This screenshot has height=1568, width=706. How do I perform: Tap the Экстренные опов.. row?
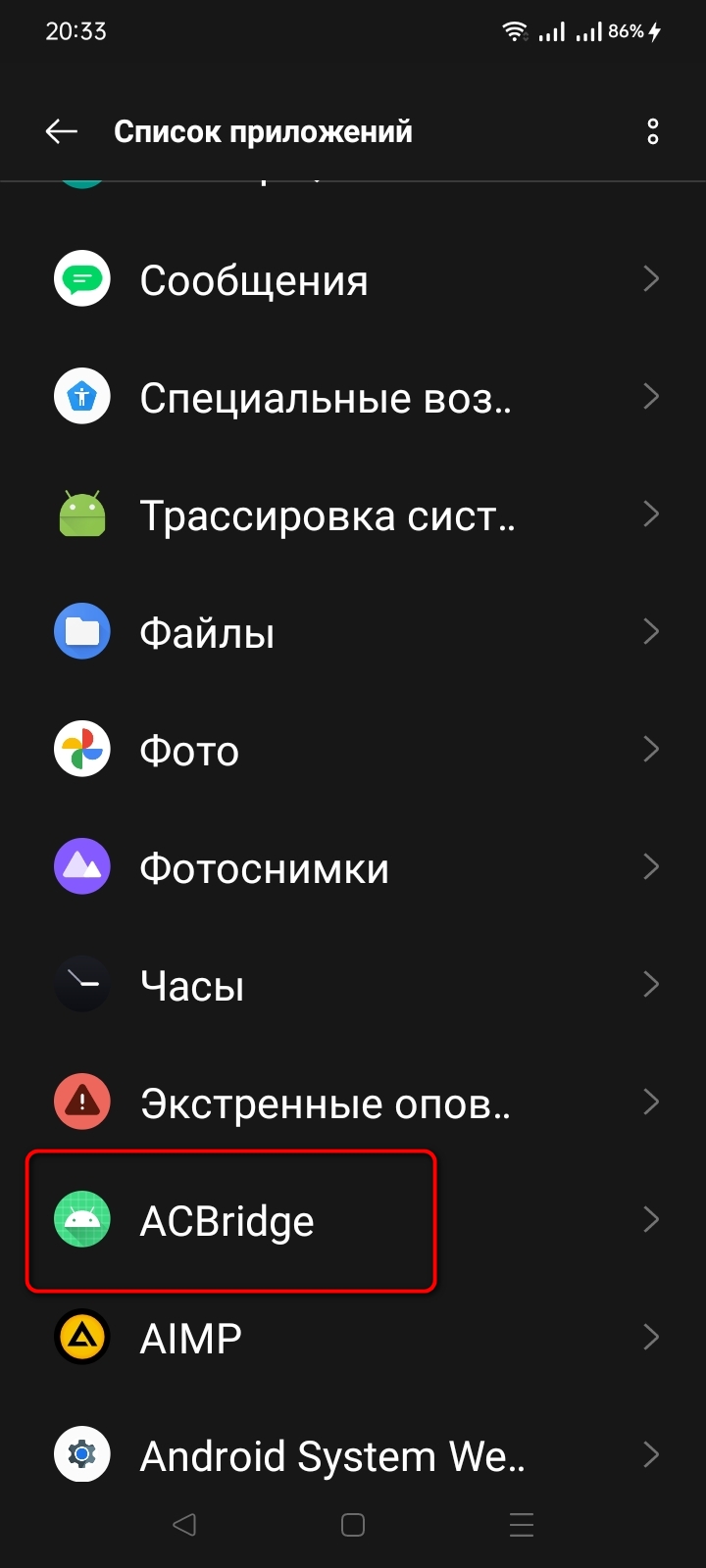pyautogui.click(x=353, y=1103)
